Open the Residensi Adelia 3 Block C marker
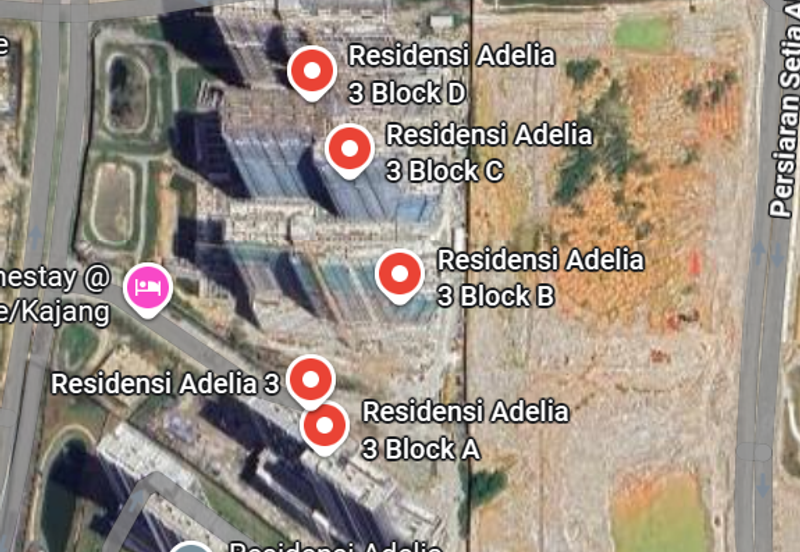 point(350,150)
